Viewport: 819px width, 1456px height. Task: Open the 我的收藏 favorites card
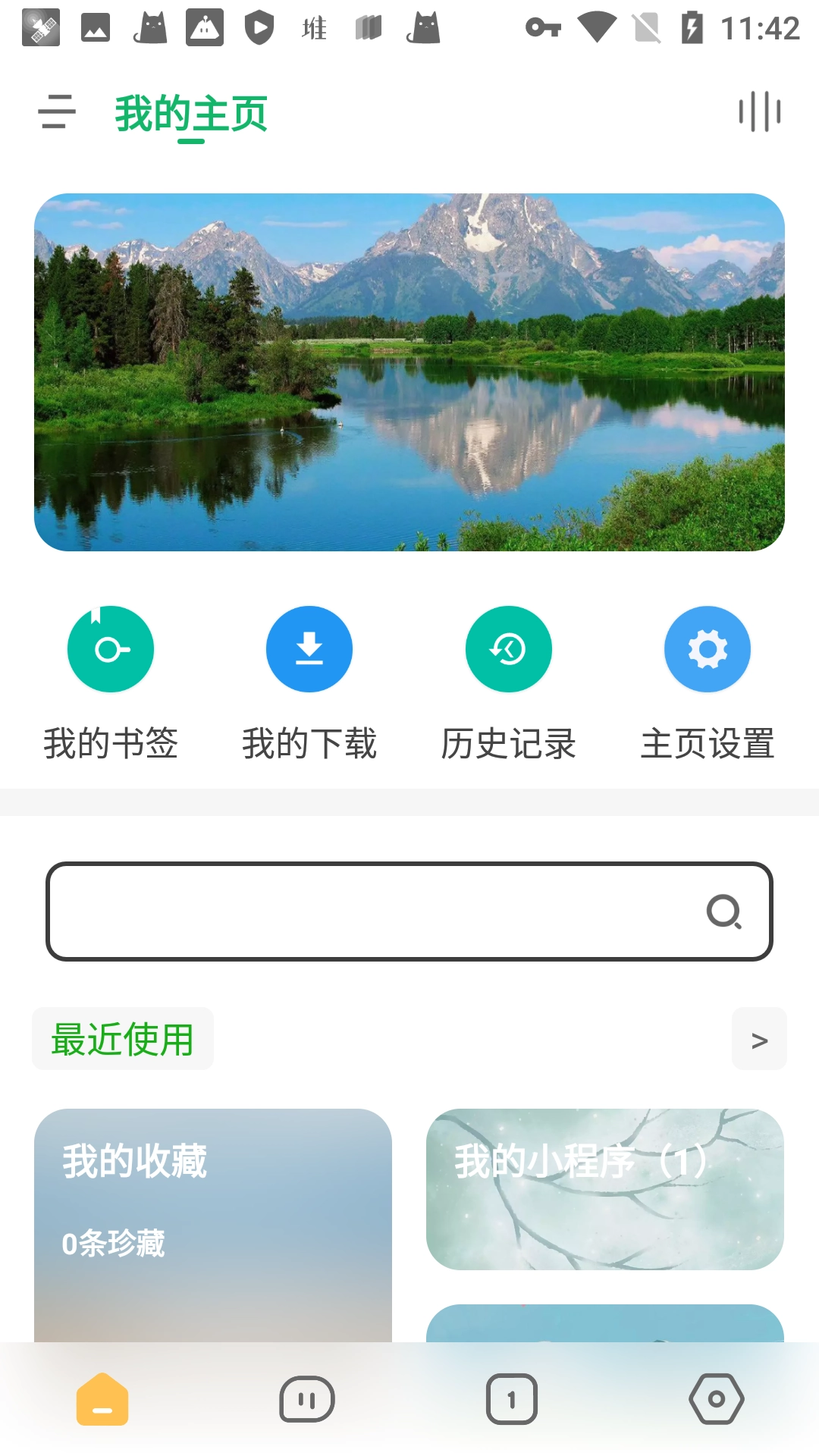215,1213
